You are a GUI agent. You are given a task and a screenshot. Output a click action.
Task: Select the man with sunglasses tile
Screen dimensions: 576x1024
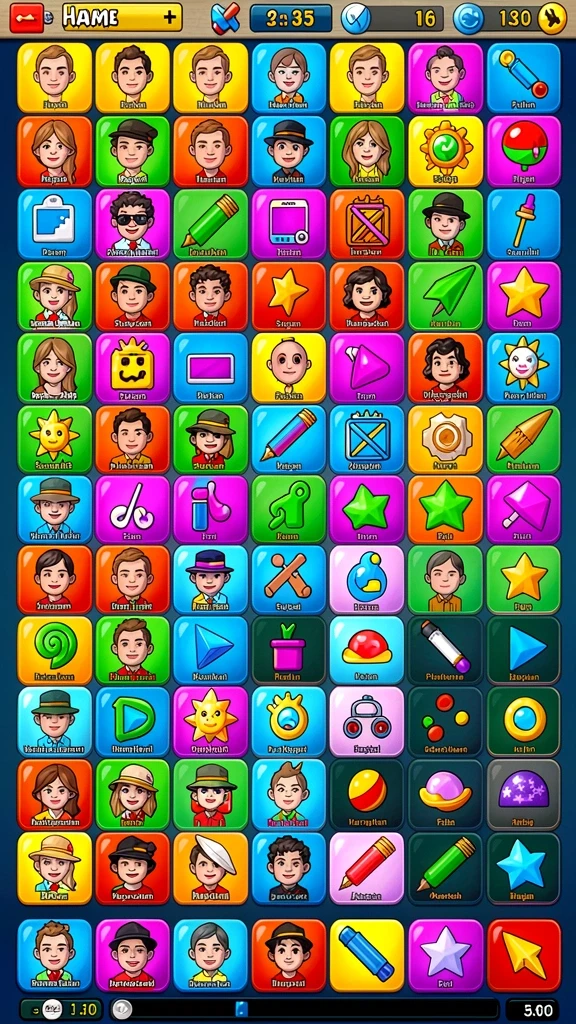point(133,223)
